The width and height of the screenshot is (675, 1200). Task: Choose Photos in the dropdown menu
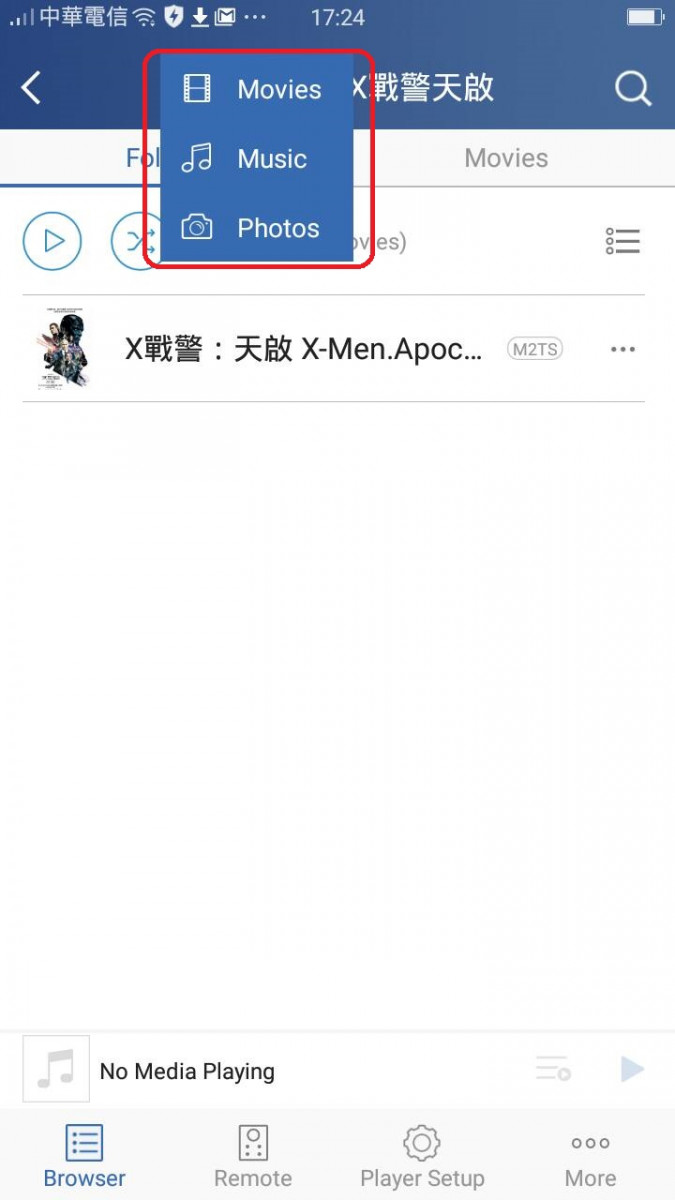256,228
